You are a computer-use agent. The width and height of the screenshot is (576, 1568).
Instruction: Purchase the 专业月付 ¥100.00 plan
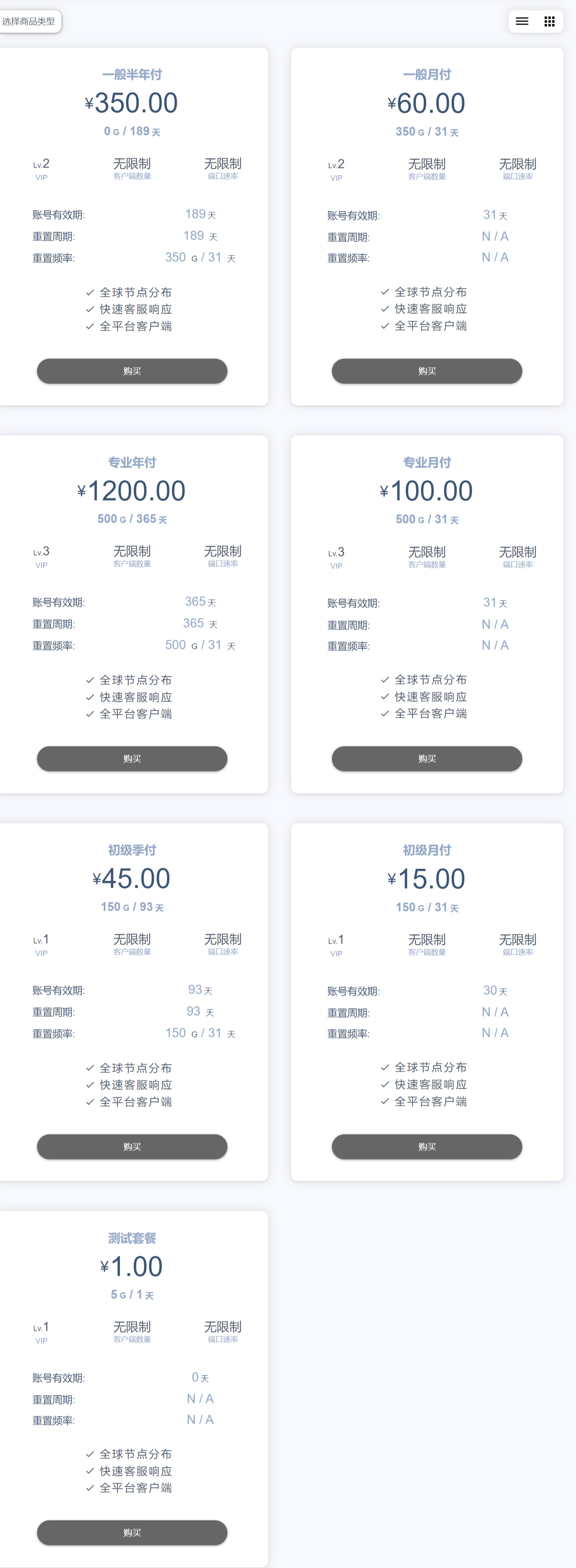tap(426, 759)
